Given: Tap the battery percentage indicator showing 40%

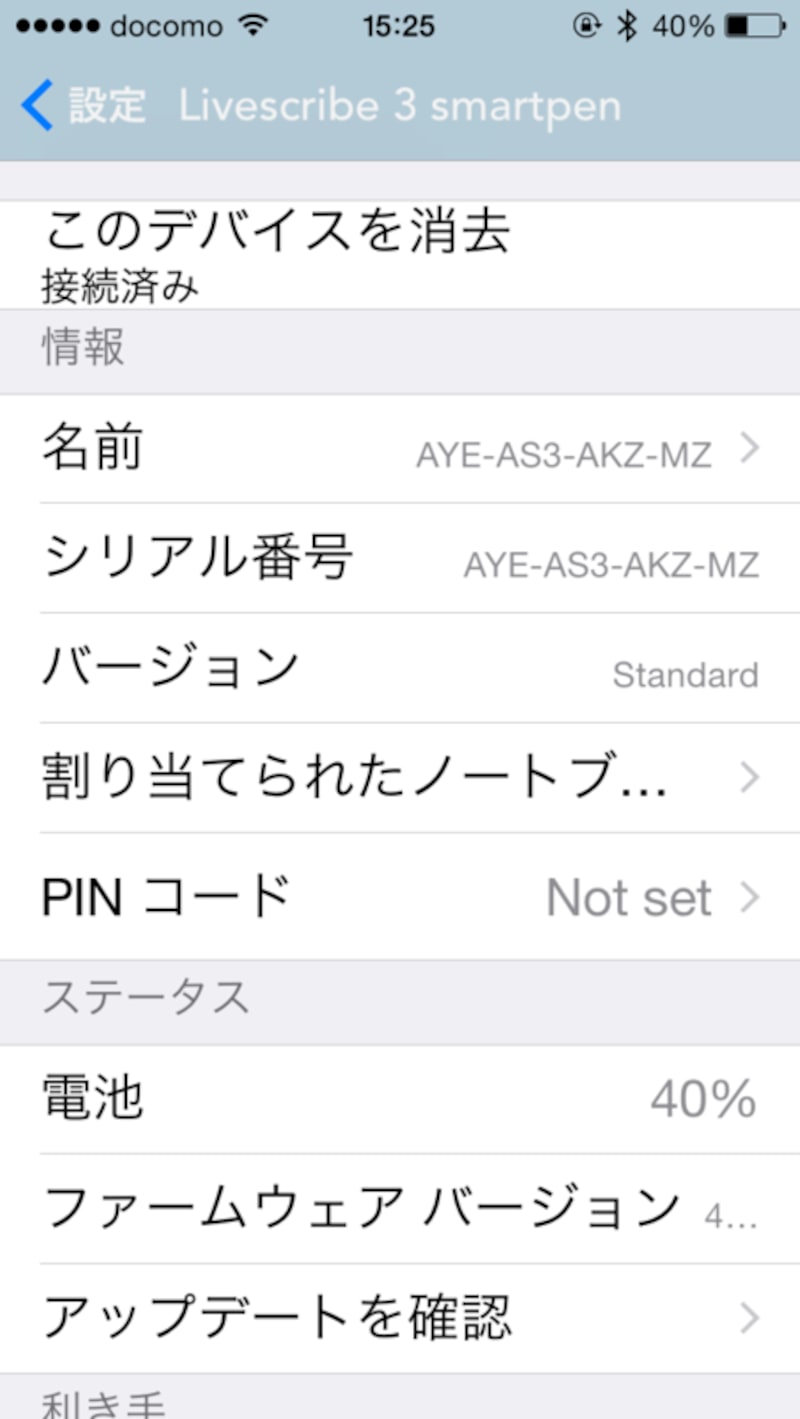Looking at the screenshot, I should point(682,26).
